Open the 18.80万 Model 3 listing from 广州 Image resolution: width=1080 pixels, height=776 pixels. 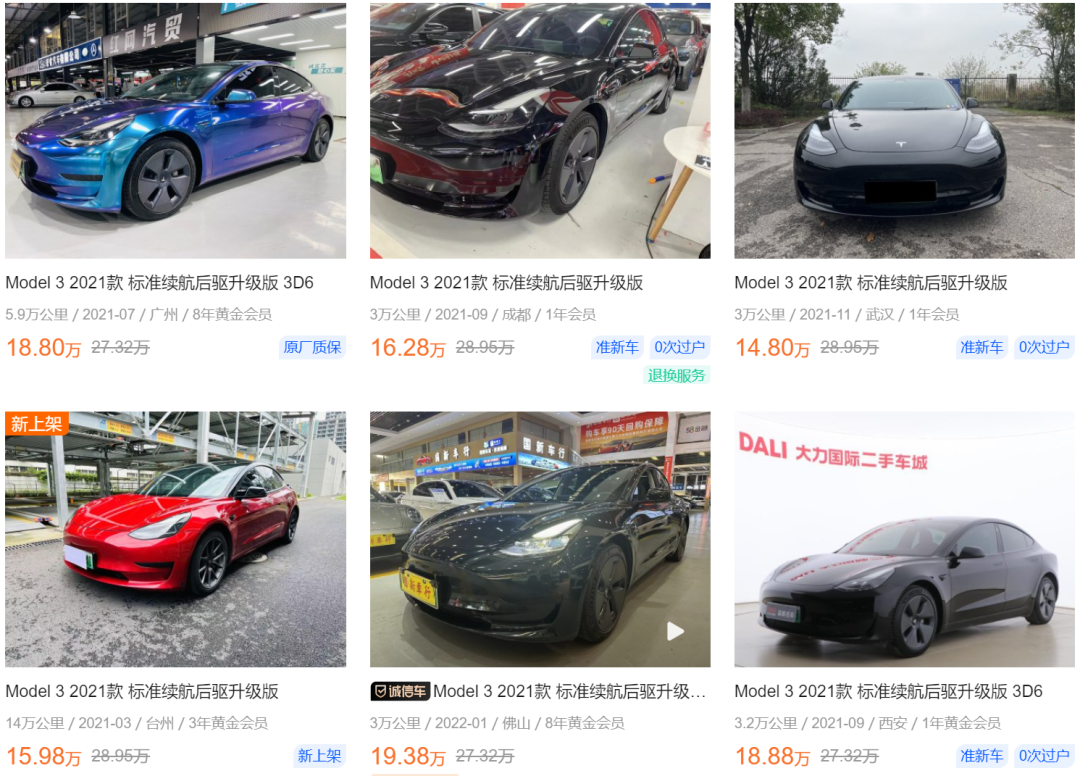coord(159,283)
